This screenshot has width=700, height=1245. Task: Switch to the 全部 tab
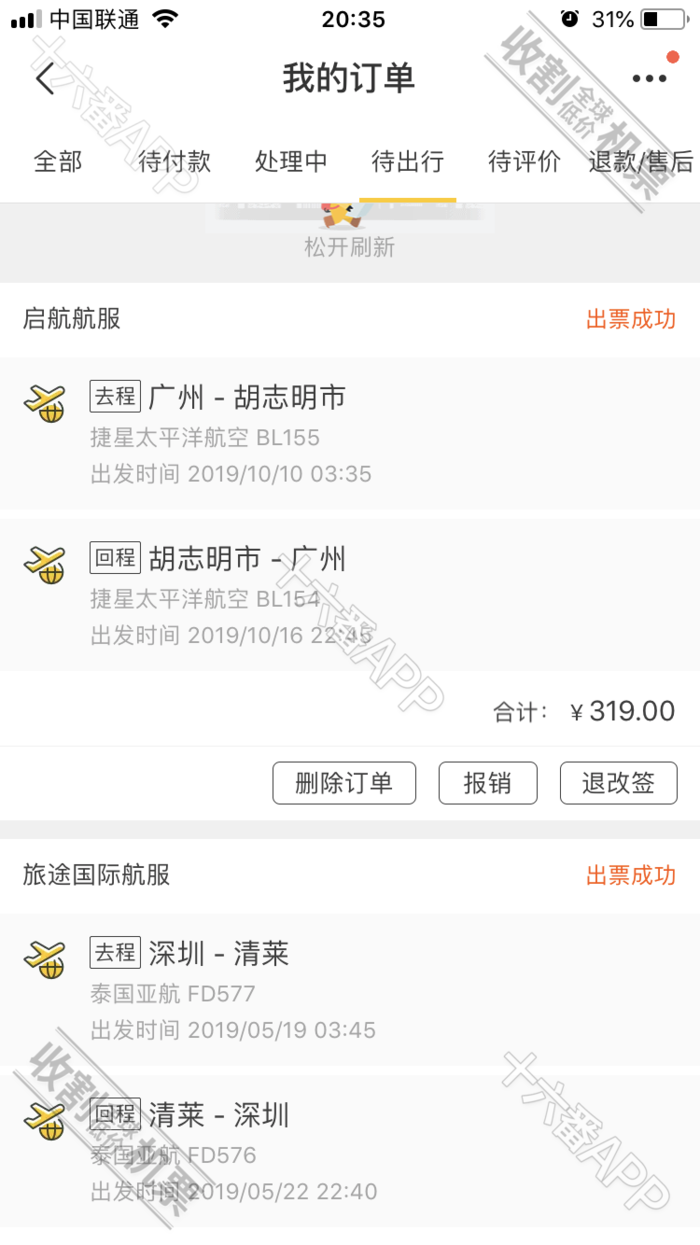coord(58,162)
